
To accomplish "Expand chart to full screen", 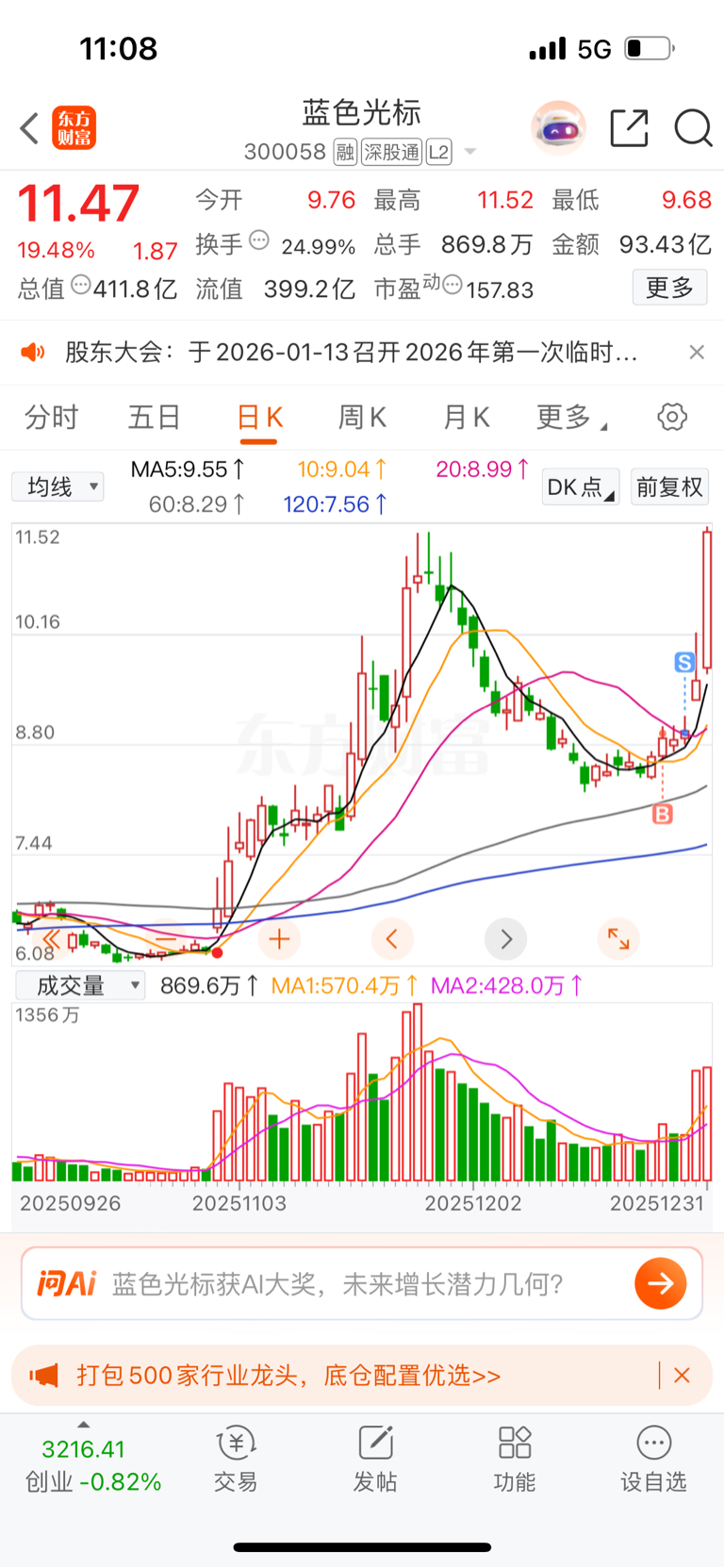I will click(618, 939).
